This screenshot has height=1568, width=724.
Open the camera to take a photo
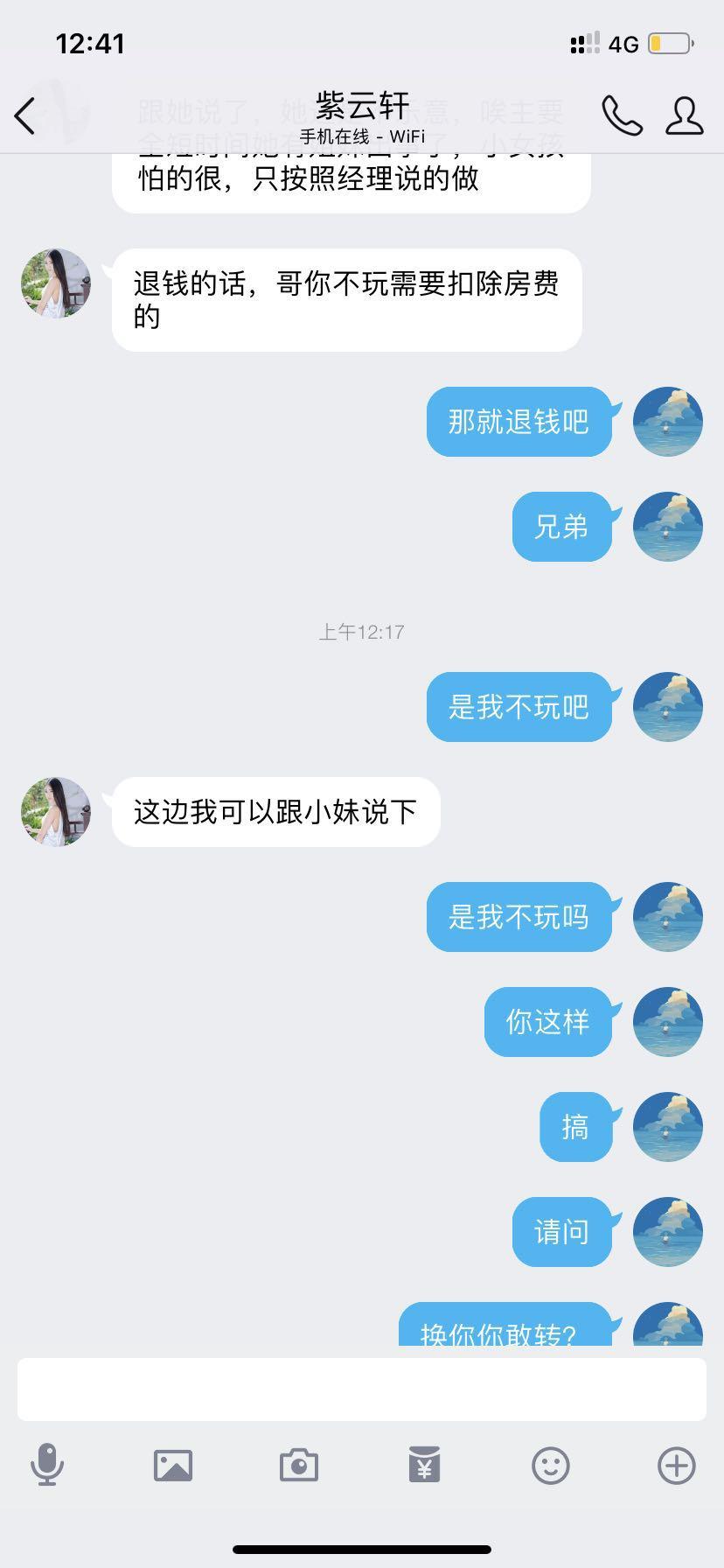tap(298, 1465)
